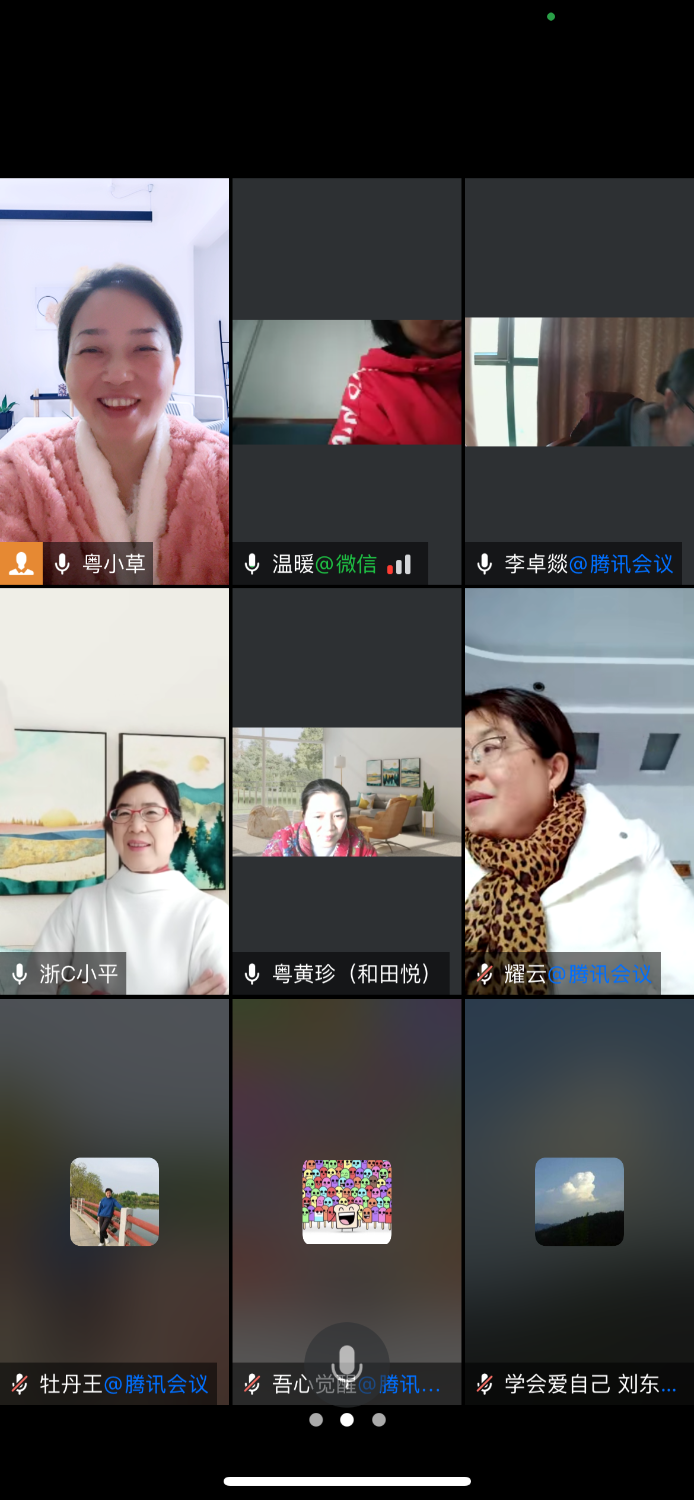Tap 李卓燚's video tile

579,382
